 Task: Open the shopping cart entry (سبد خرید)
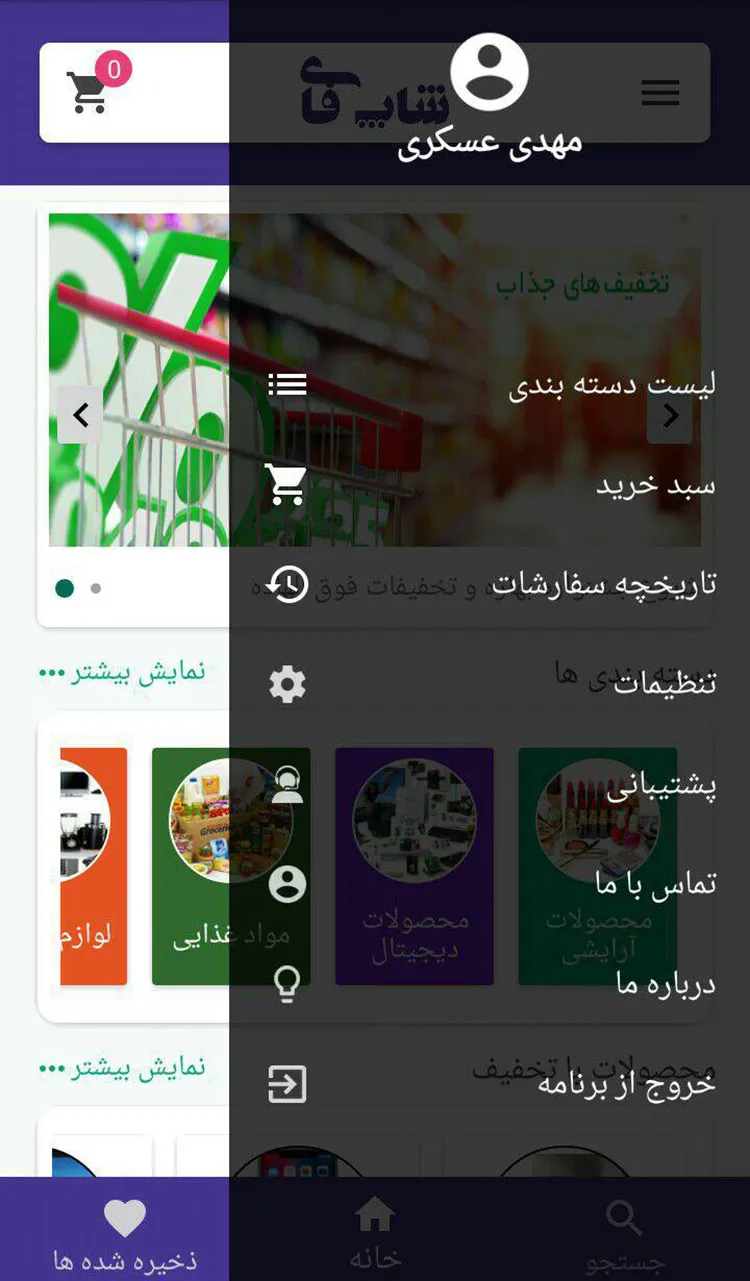(490, 484)
